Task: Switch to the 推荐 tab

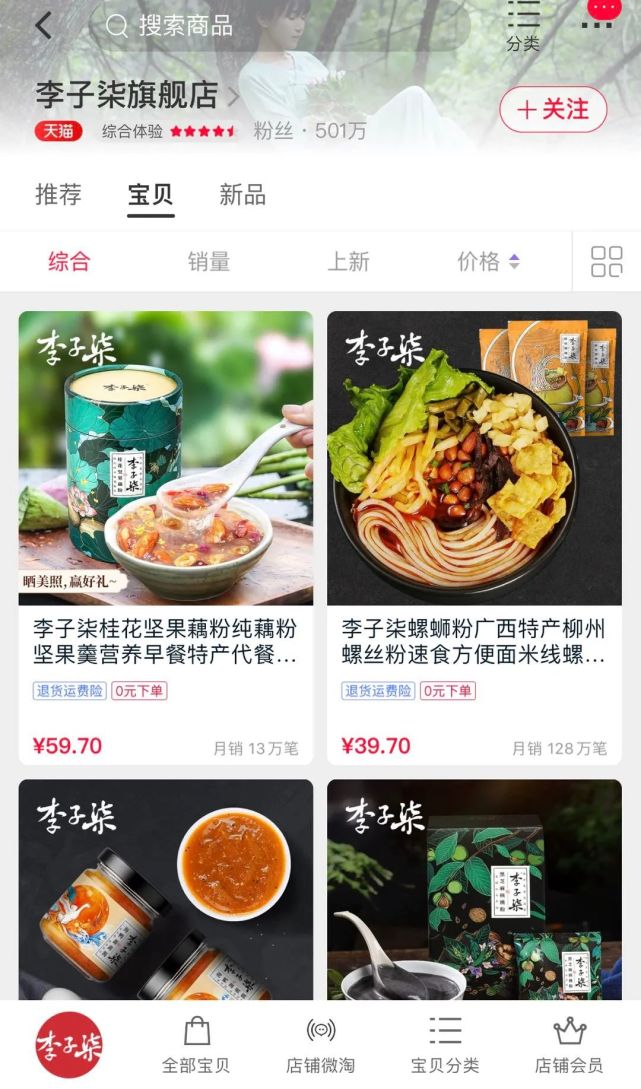Action: (58, 195)
